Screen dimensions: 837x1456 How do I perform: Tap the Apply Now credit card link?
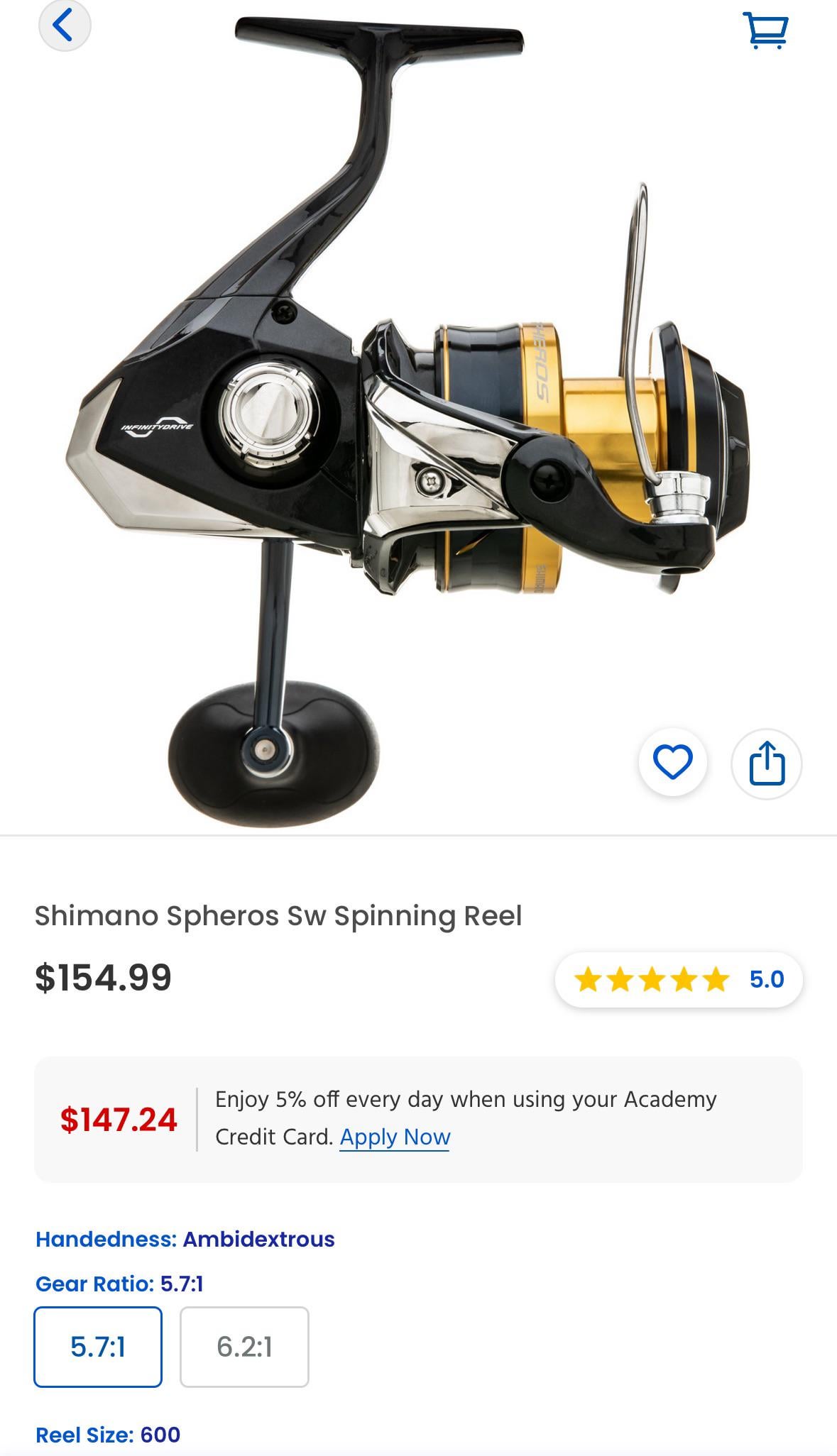395,1137
